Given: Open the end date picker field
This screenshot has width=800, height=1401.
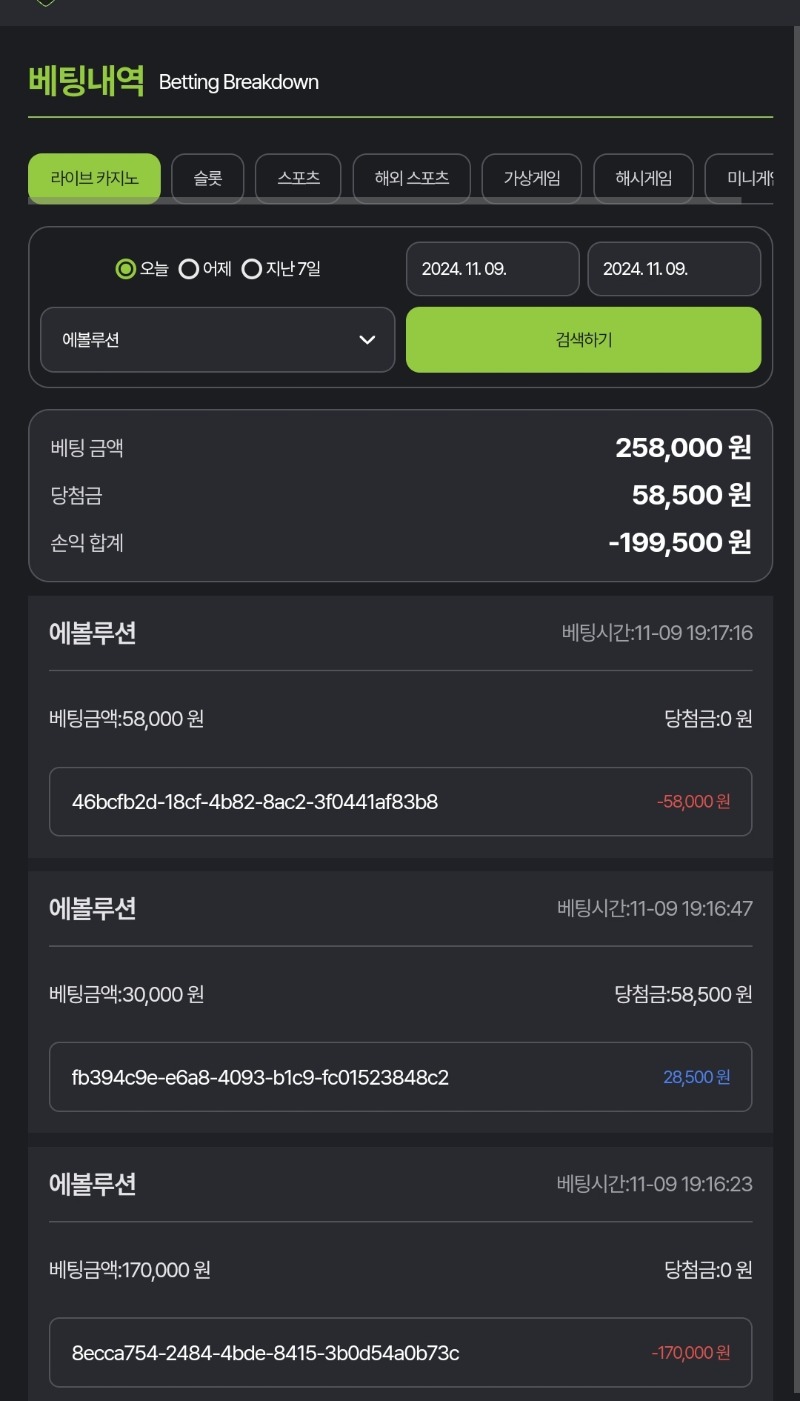Looking at the screenshot, I should (x=674, y=269).
